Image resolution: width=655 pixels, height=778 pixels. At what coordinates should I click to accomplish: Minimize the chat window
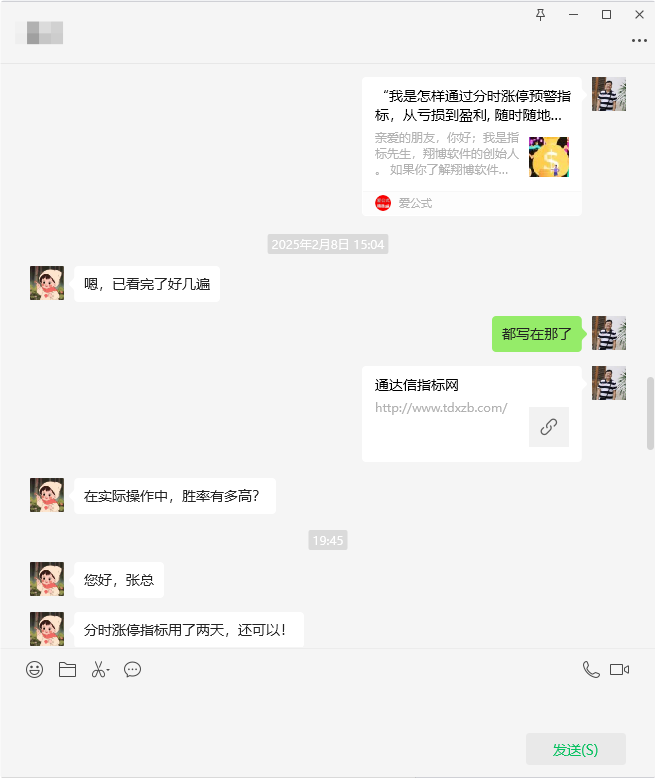pos(574,14)
